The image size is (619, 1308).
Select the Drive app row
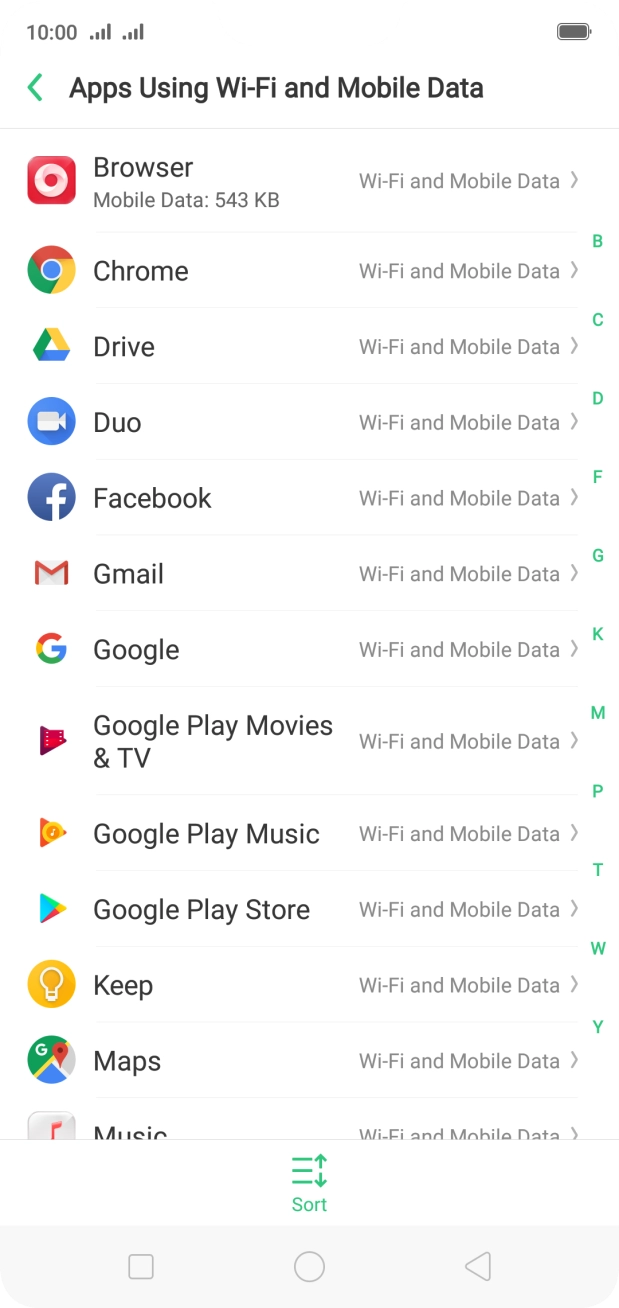tap(300, 347)
